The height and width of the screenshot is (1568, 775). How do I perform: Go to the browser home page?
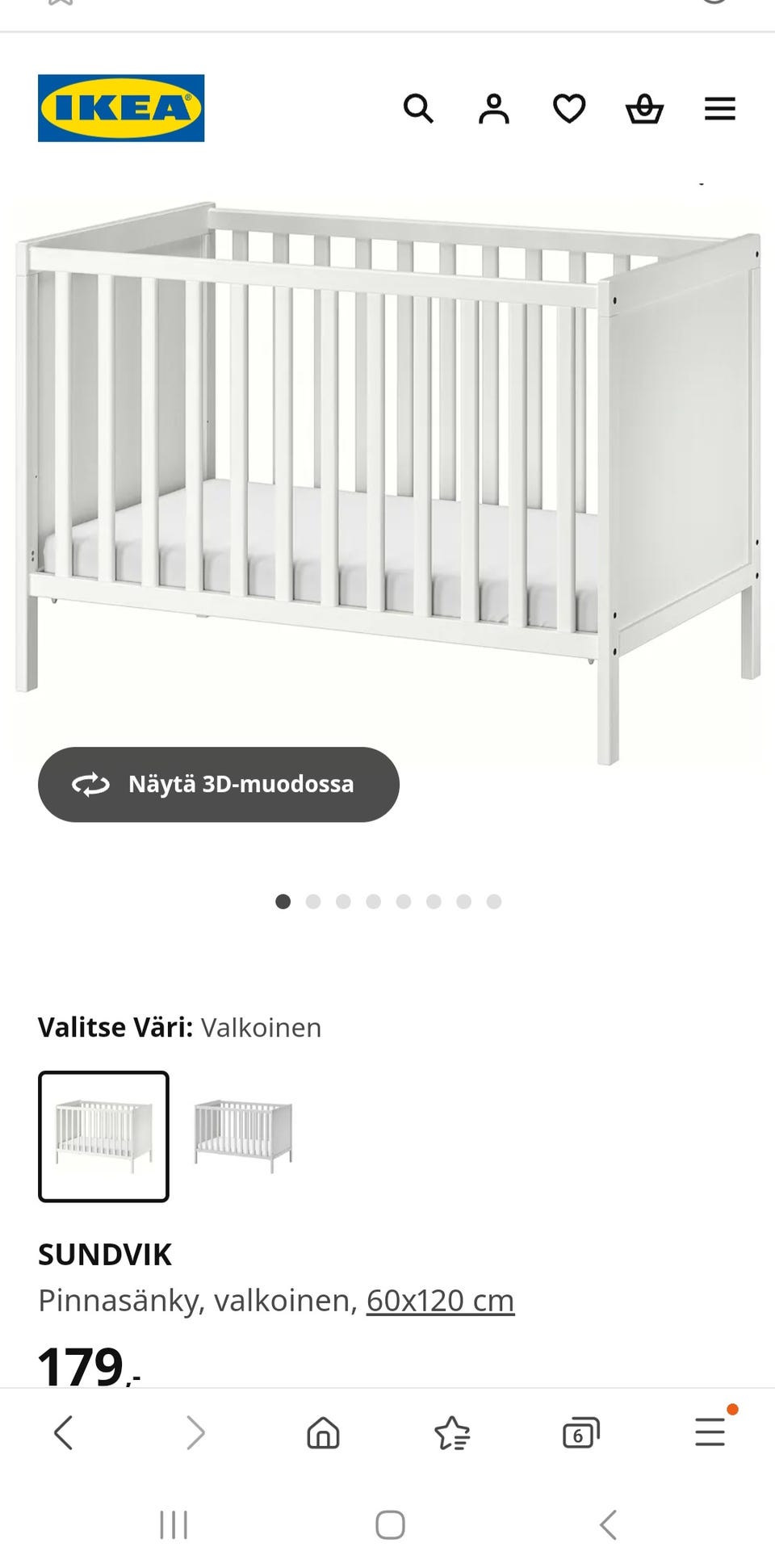[x=323, y=1433]
